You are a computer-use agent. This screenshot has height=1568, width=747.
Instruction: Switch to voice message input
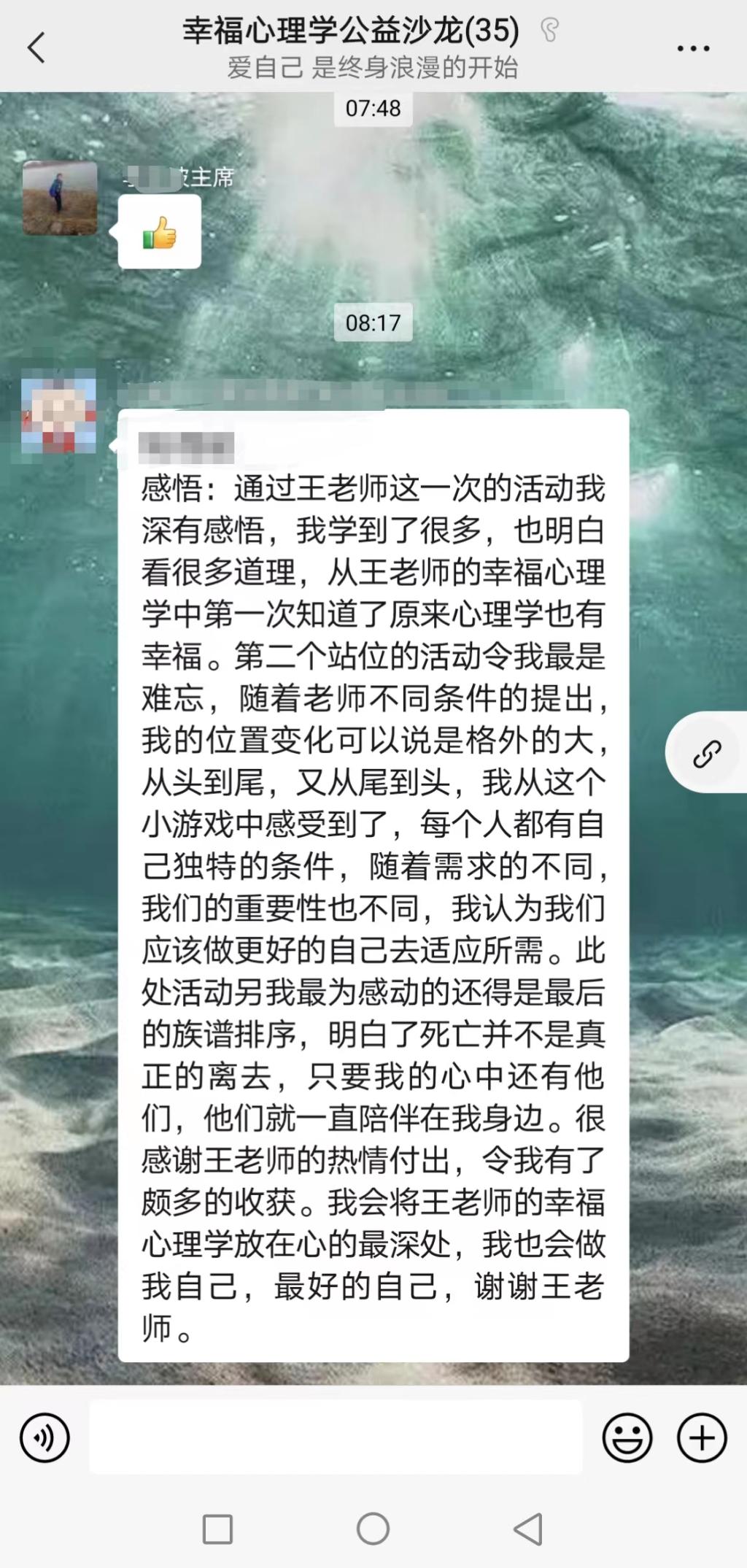pyautogui.click(x=45, y=1438)
